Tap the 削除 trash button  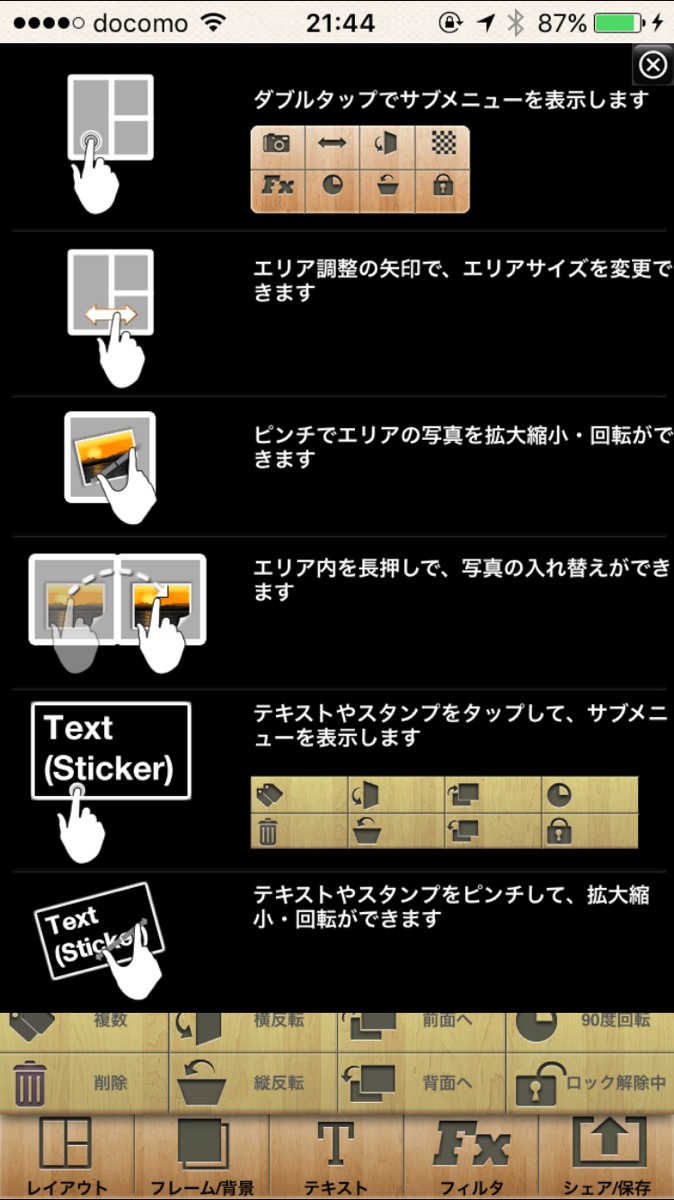point(84,1083)
